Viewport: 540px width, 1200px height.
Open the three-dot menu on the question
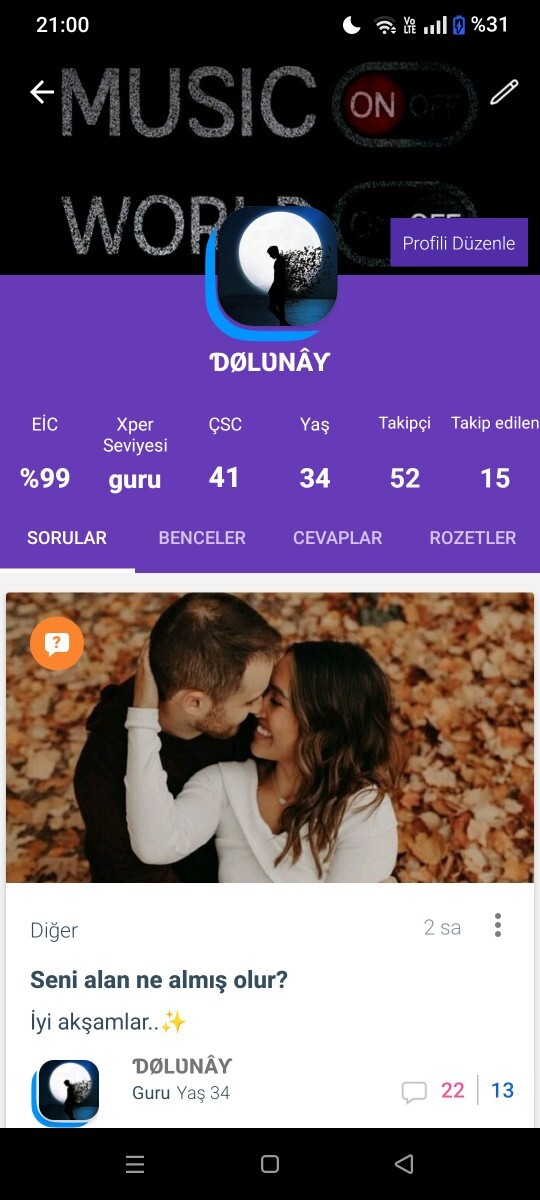click(498, 926)
